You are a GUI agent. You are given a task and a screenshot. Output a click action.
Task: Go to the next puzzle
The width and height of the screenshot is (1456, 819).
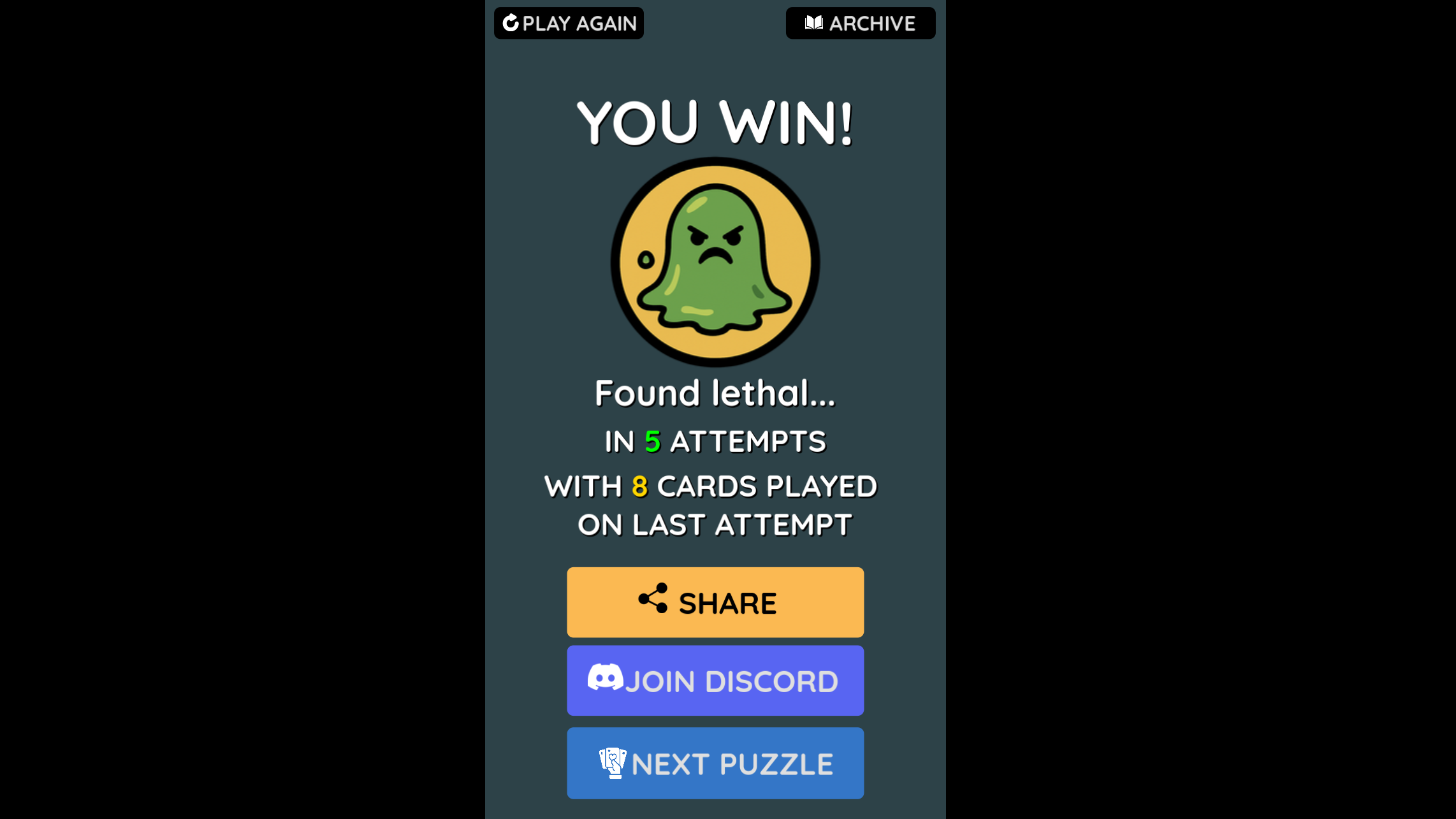(715, 764)
